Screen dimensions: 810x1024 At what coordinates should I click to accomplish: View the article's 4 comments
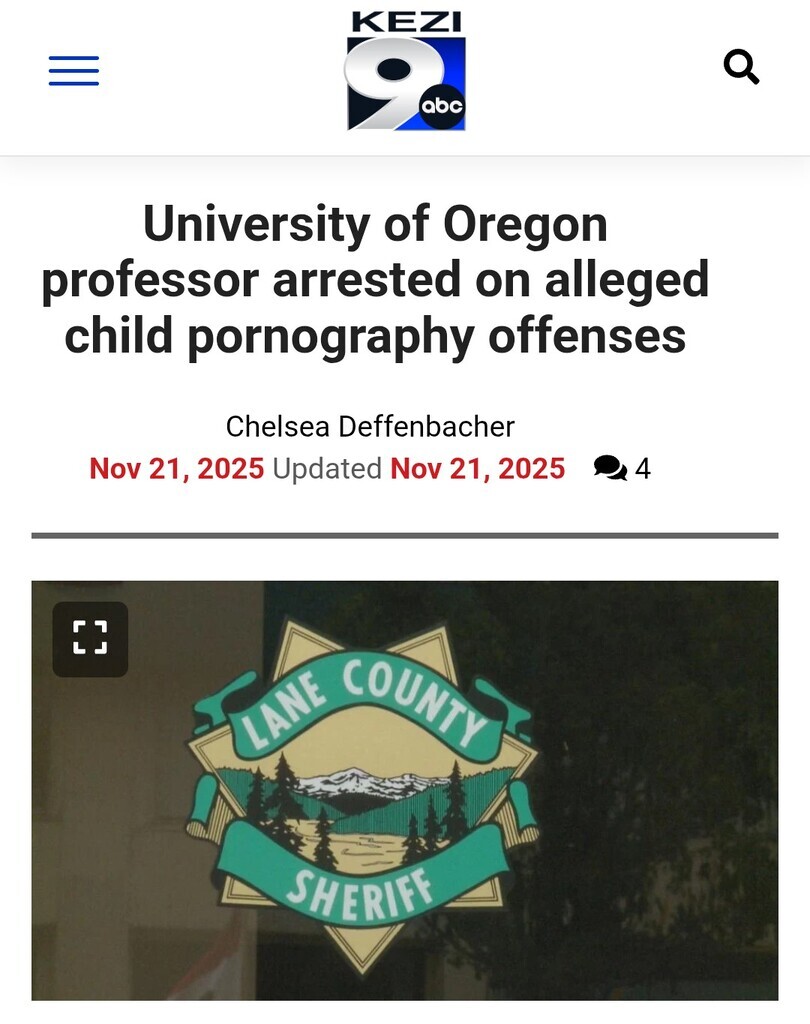[621, 468]
